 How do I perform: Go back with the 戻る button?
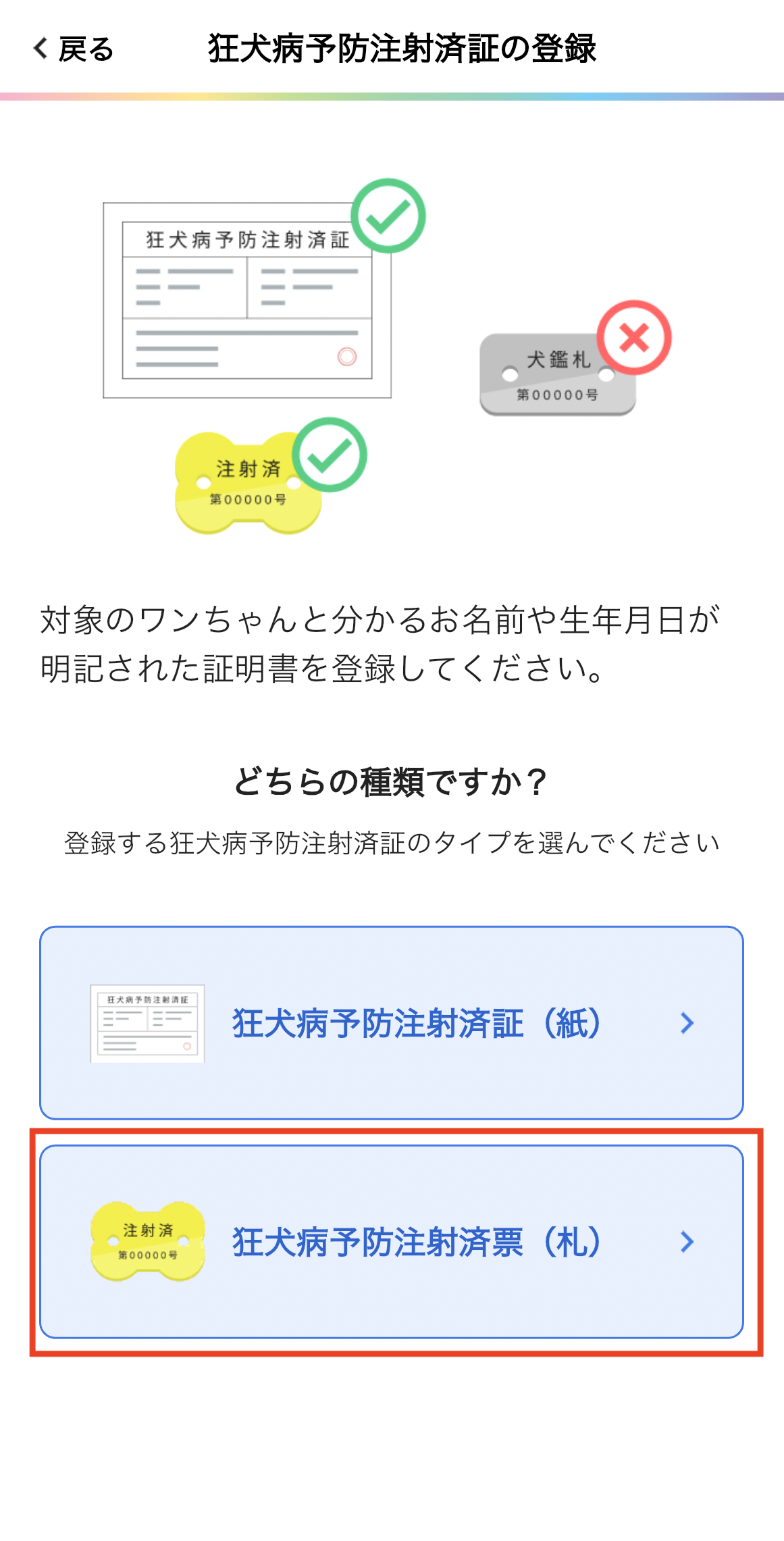click(73, 49)
